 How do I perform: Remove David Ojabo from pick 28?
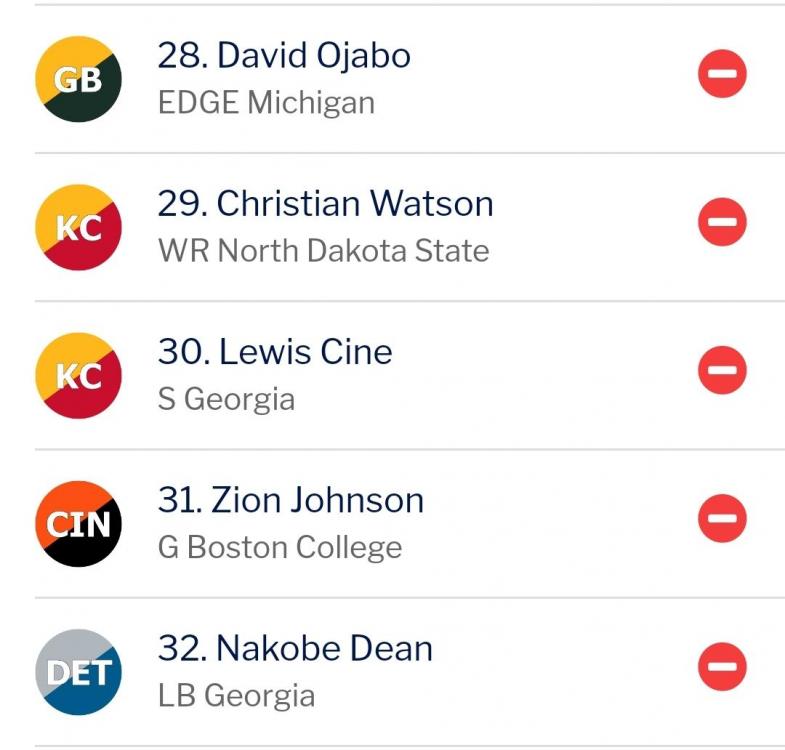coord(722,74)
